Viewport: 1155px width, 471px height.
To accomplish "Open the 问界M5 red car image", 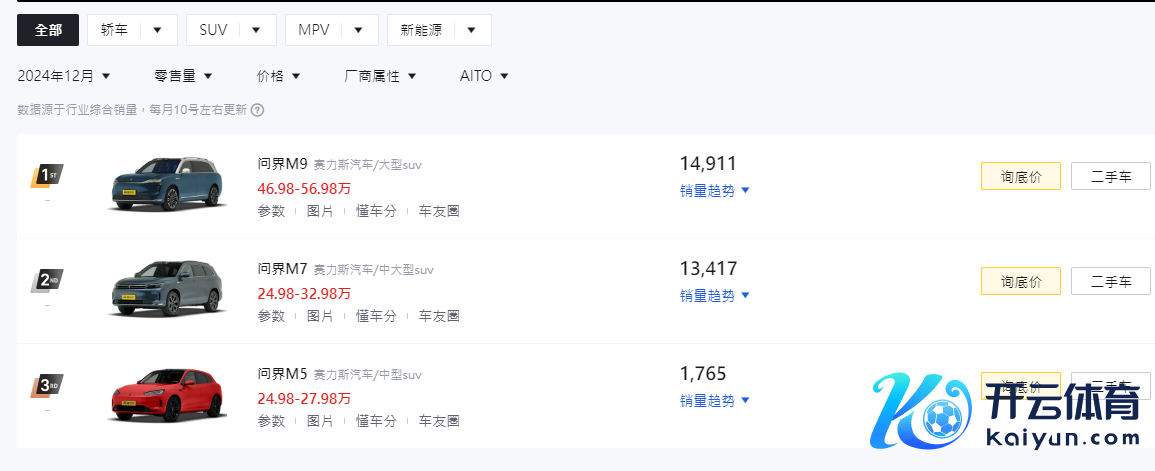I will click(167, 395).
